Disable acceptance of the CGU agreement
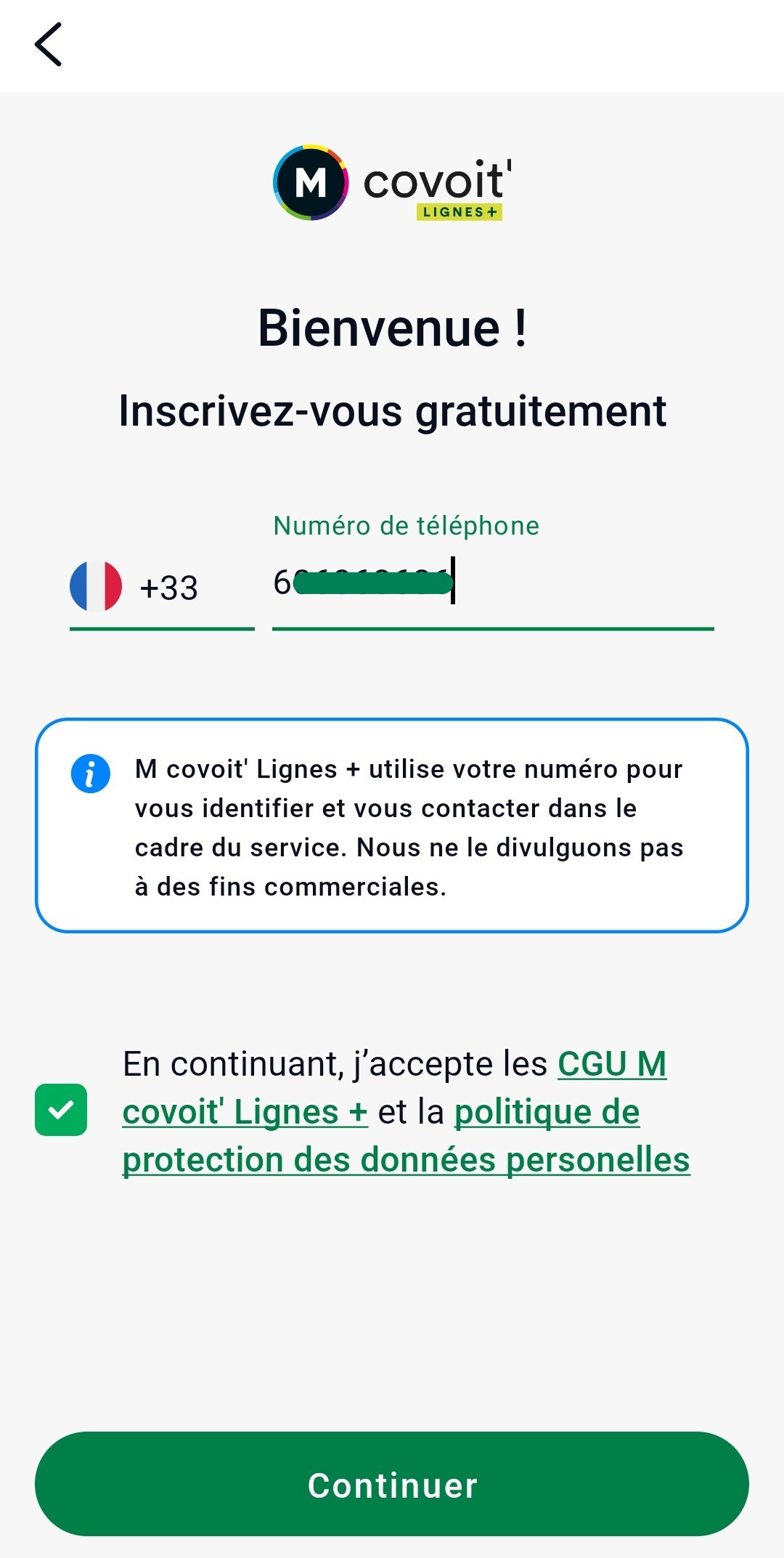 [x=62, y=1109]
